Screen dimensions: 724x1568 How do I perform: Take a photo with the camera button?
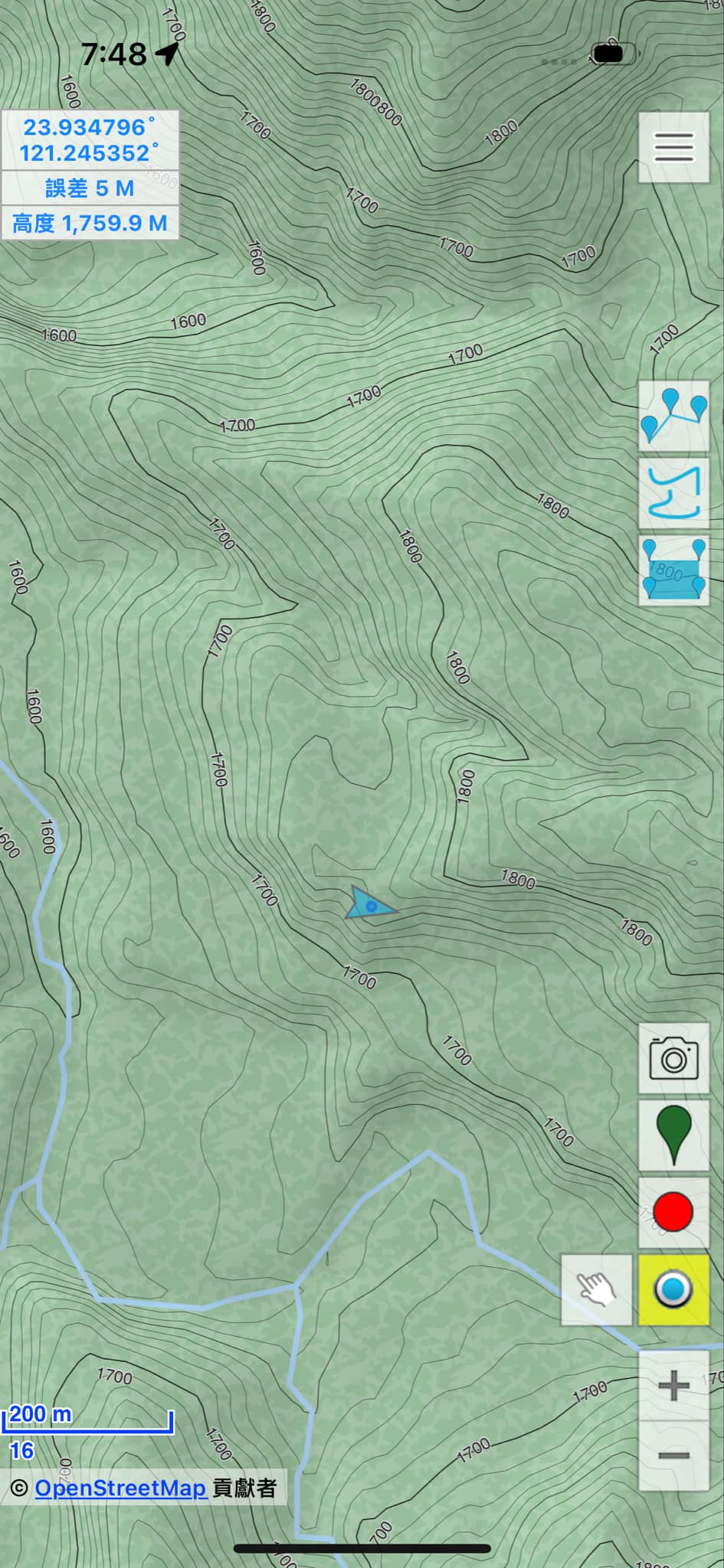point(673,1058)
